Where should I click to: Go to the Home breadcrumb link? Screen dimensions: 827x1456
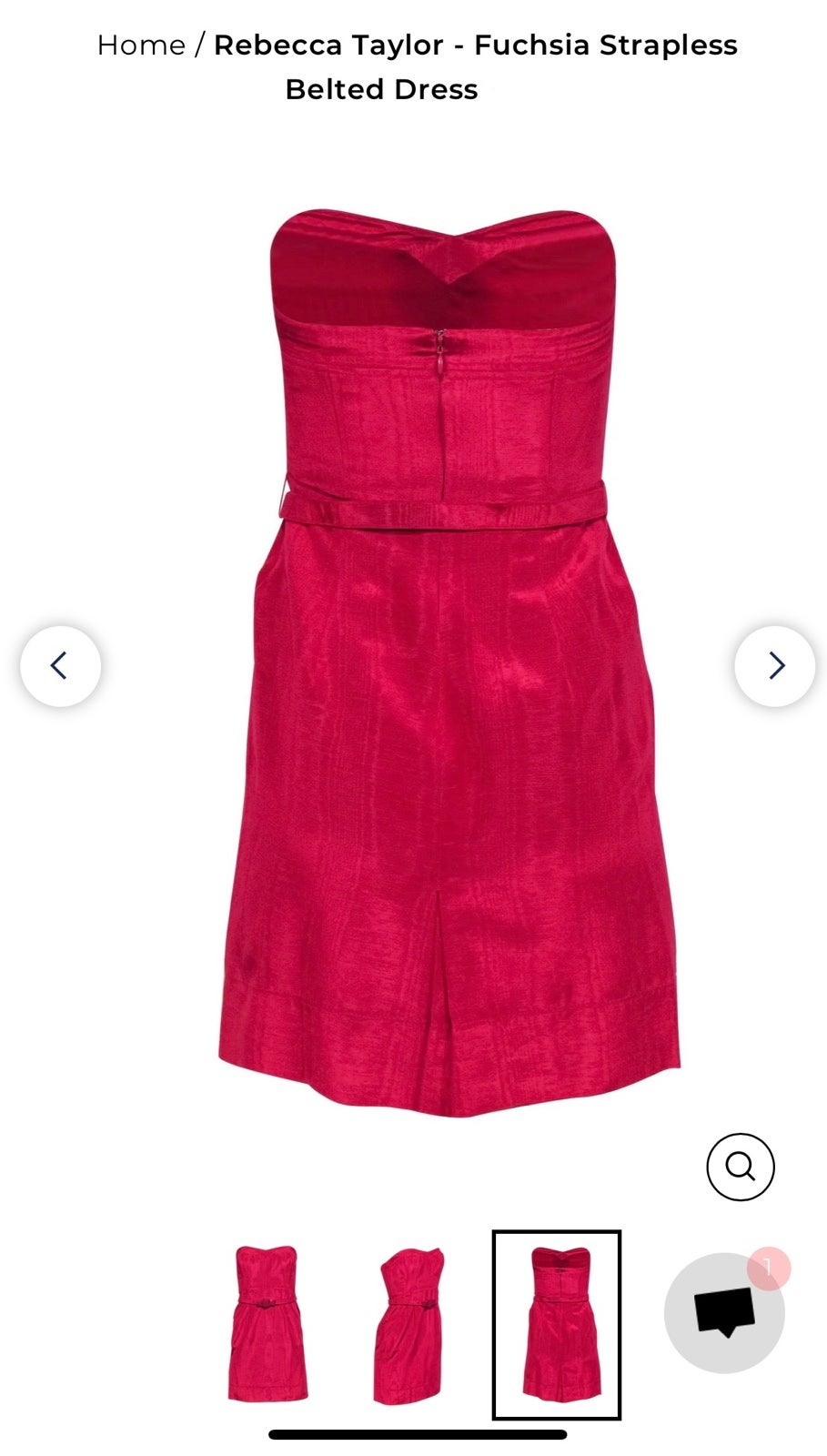coord(141,45)
